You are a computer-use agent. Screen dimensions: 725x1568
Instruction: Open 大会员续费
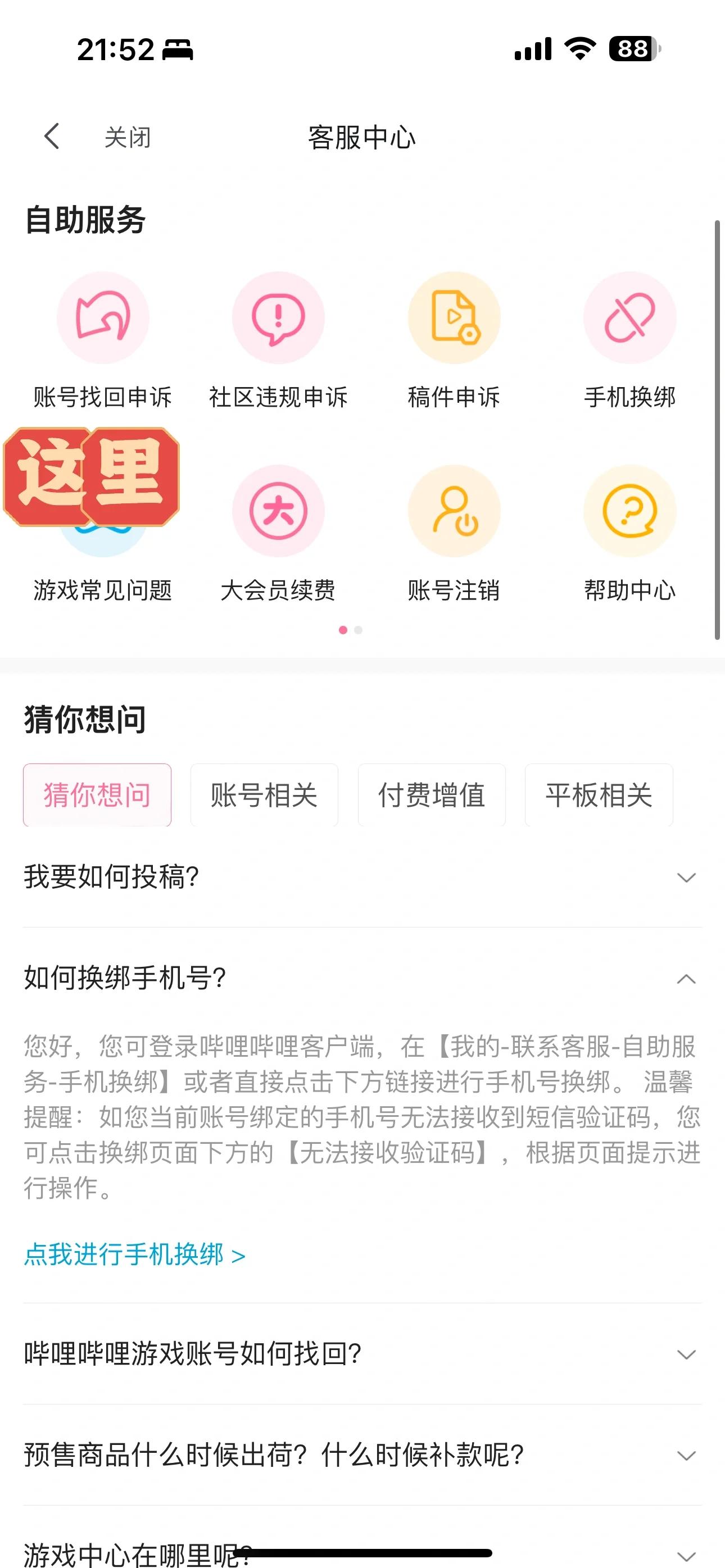pos(278,534)
